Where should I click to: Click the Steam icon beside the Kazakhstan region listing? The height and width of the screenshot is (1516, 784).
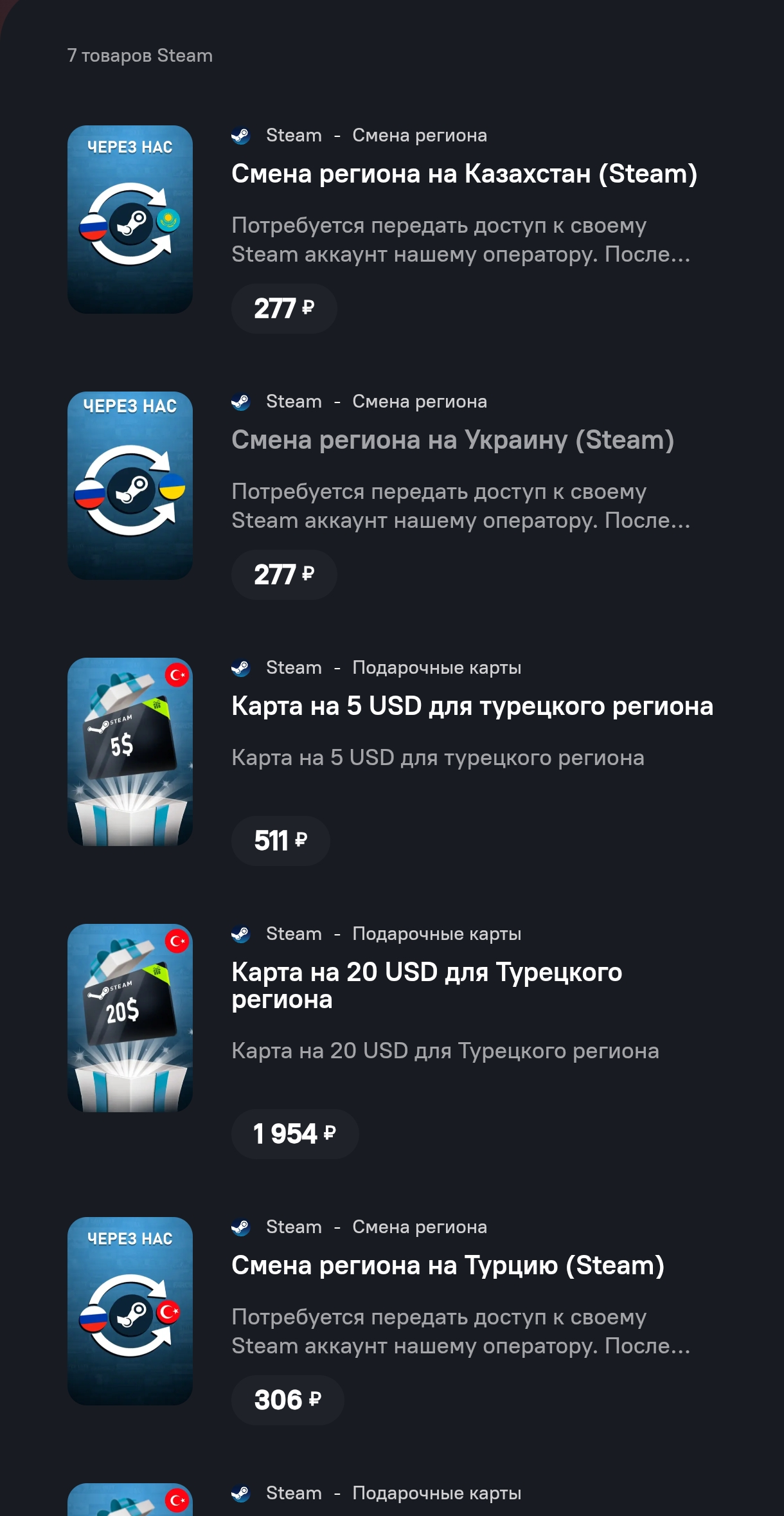click(x=243, y=135)
